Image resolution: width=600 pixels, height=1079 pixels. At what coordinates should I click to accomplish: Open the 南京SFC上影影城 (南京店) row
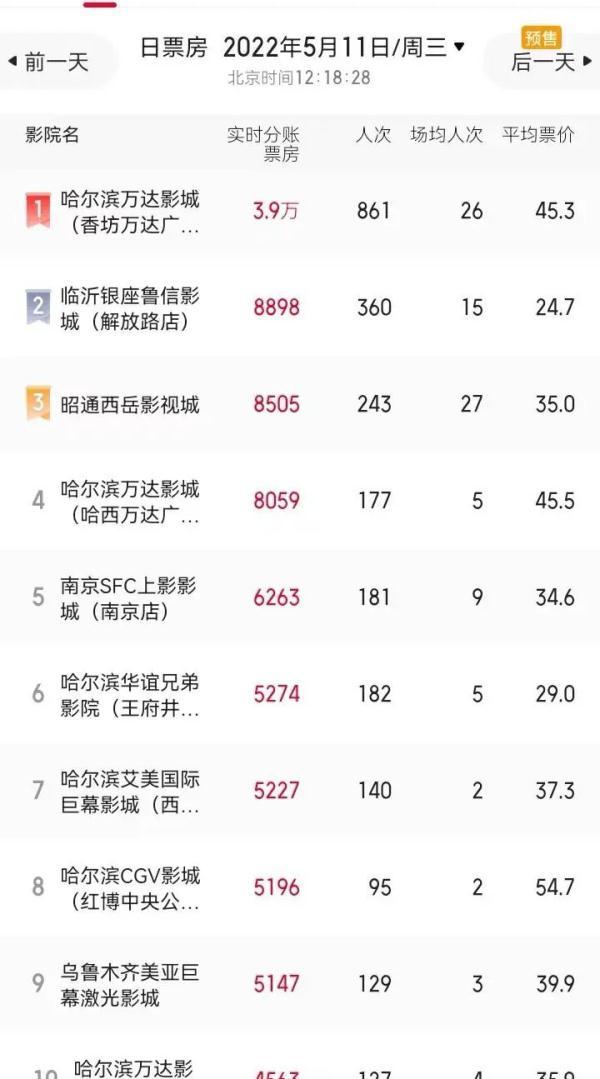[x=130, y=597]
